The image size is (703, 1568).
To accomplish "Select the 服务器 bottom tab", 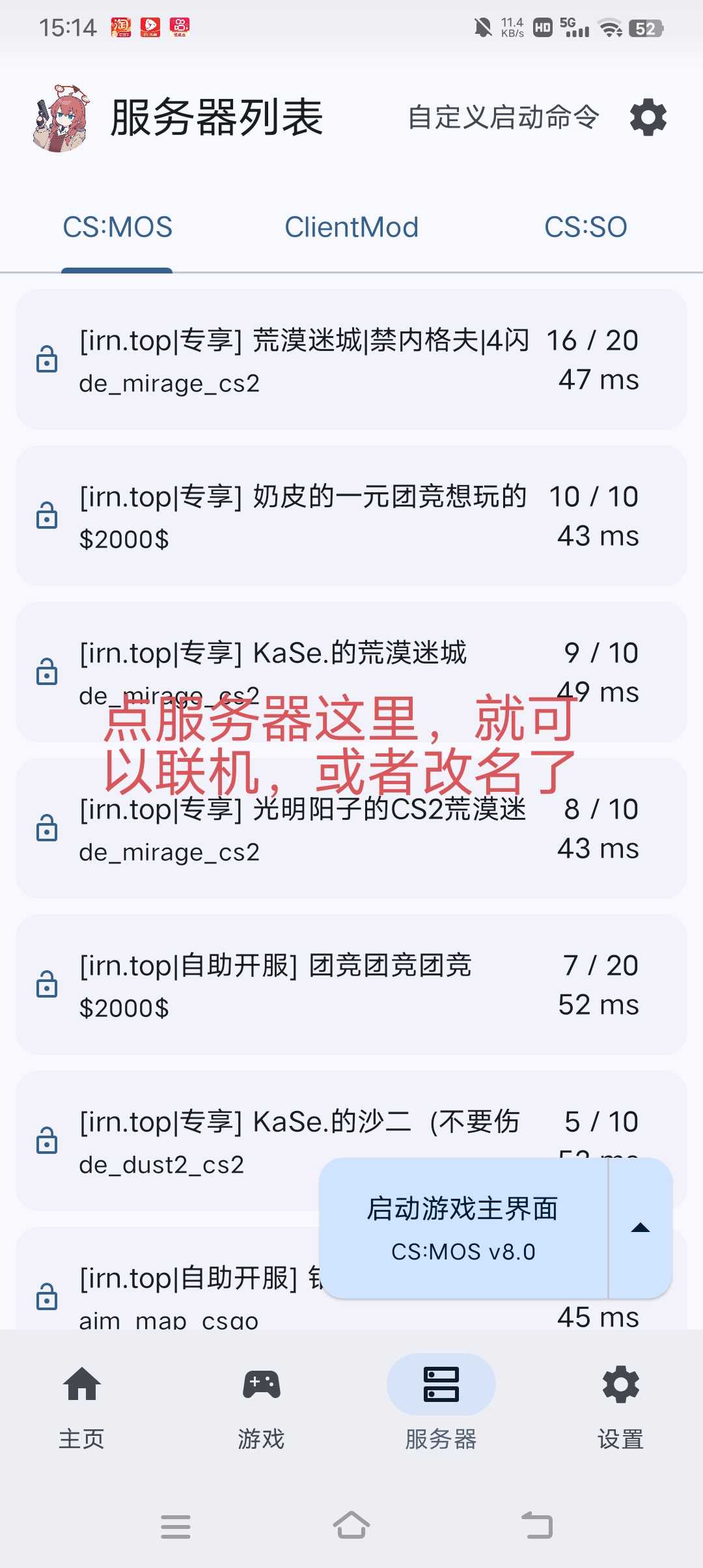I will coord(441,1400).
